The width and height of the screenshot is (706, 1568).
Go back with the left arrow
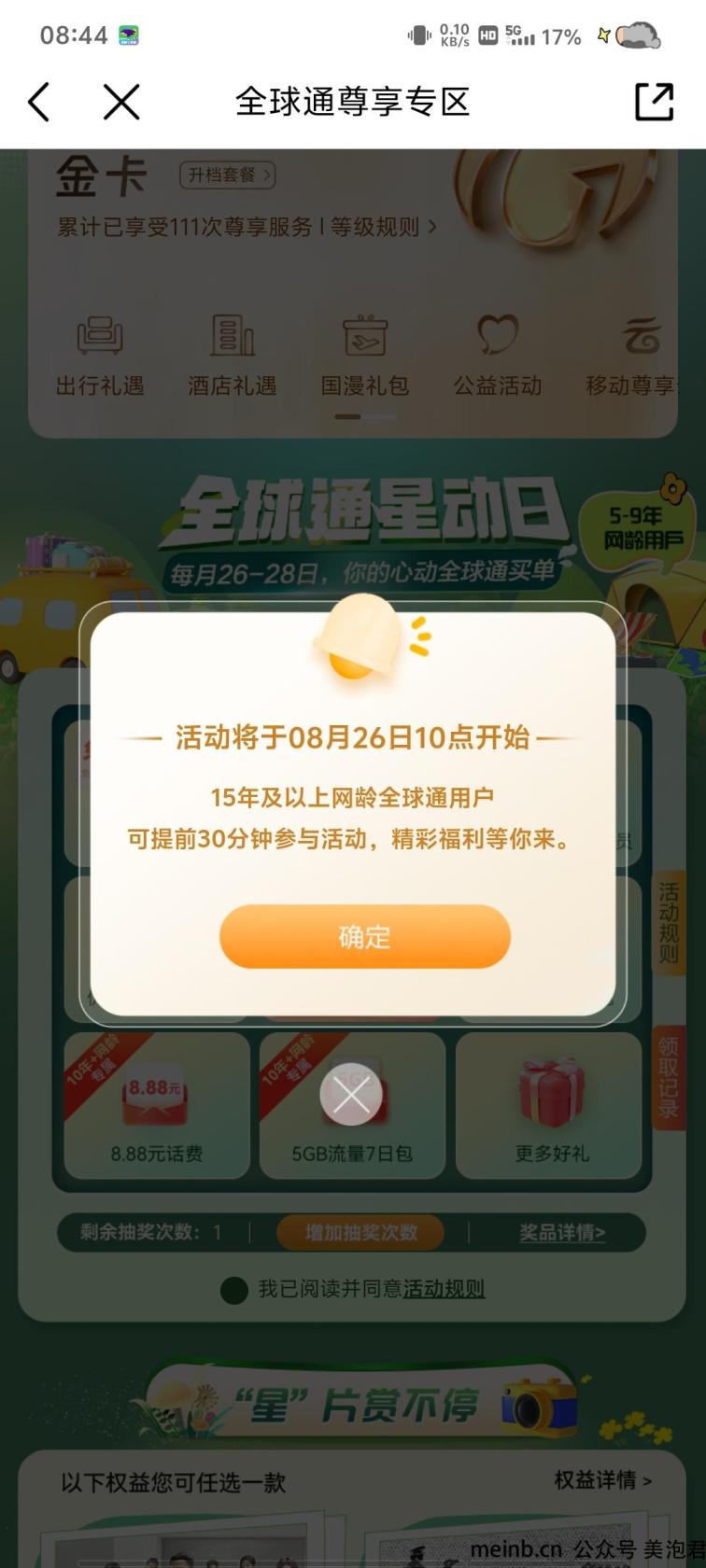coord(39,102)
